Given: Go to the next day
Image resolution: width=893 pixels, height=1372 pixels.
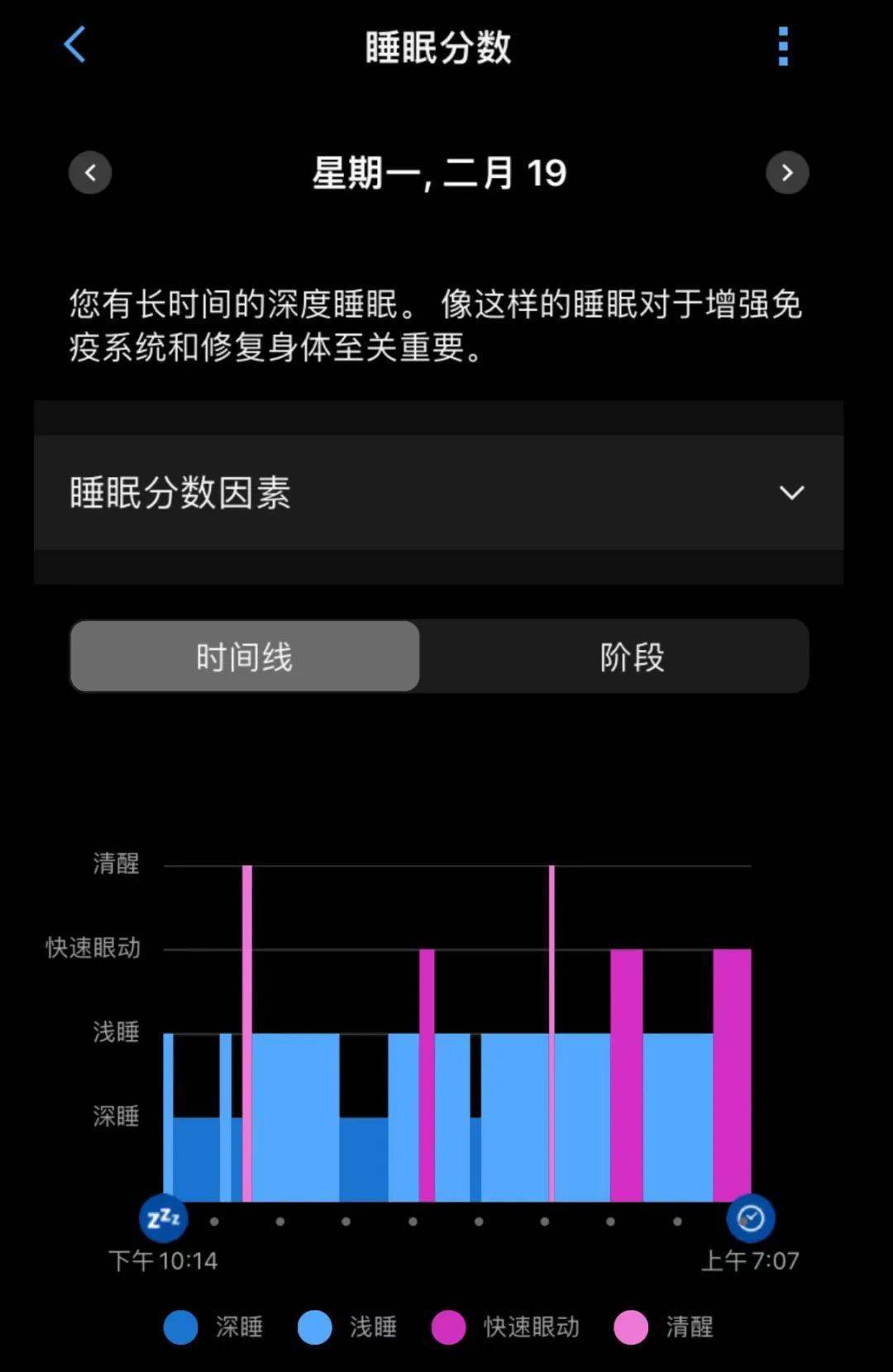Looking at the screenshot, I should point(787,173).
